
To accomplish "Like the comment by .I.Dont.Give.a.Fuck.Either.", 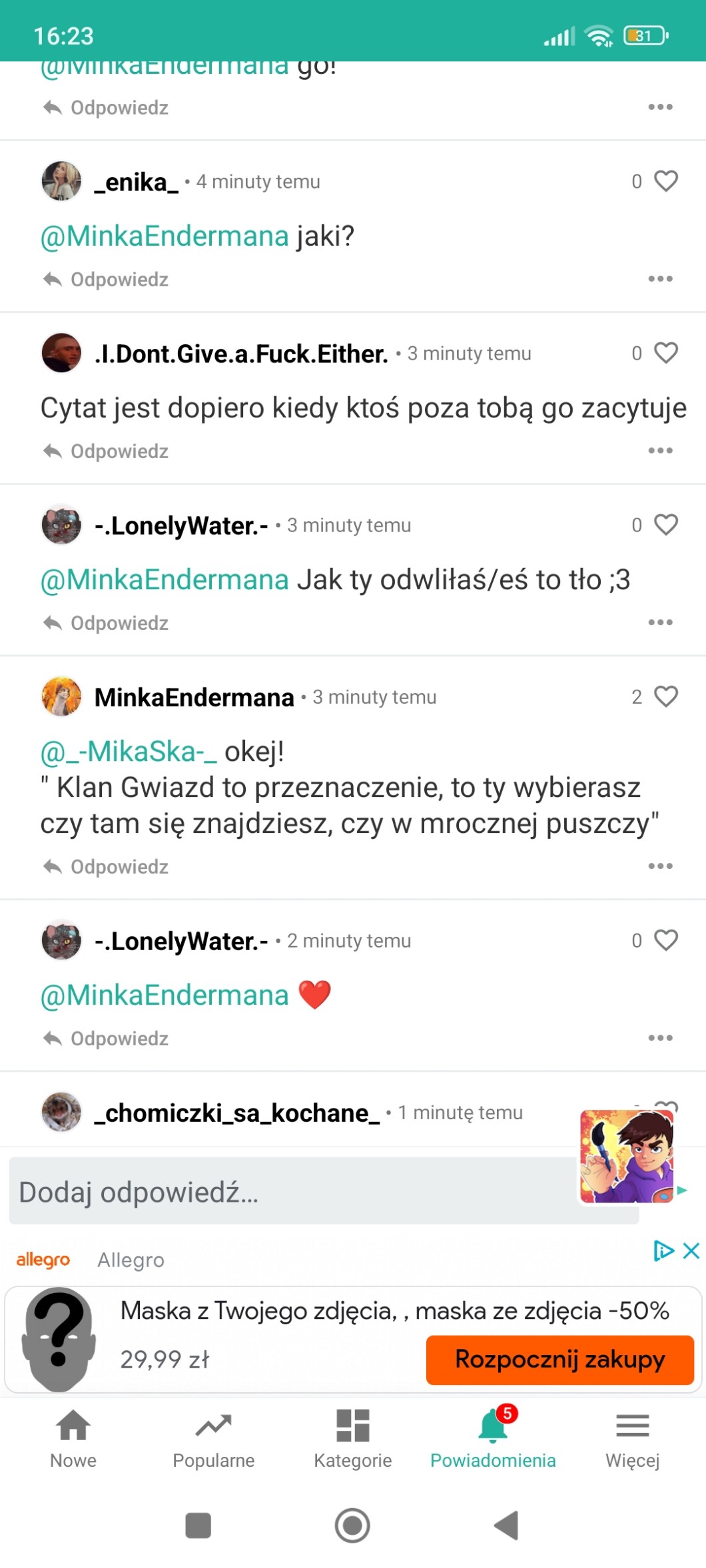I will tap(665, 353).
